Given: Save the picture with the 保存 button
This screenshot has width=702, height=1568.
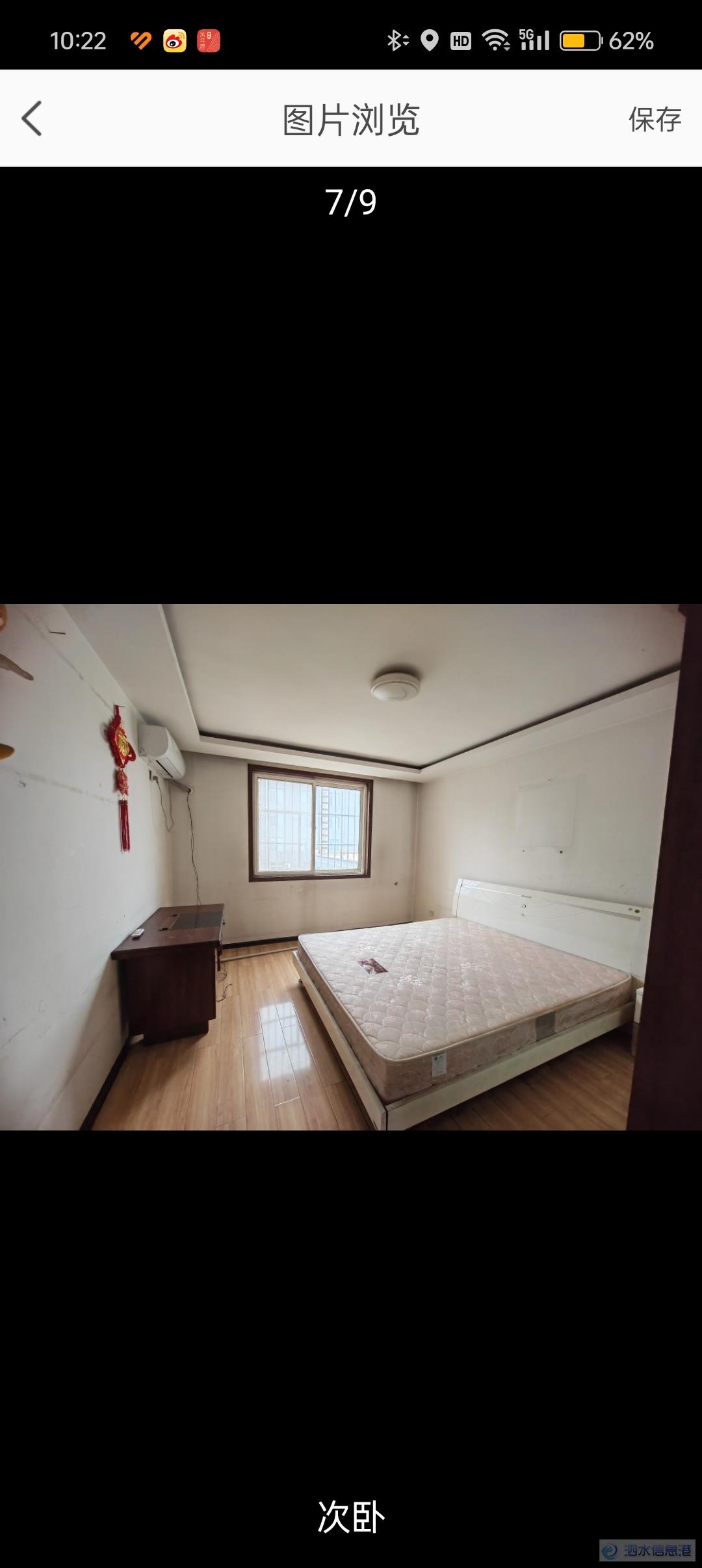Looking at the screenshot, I should 655,120.
